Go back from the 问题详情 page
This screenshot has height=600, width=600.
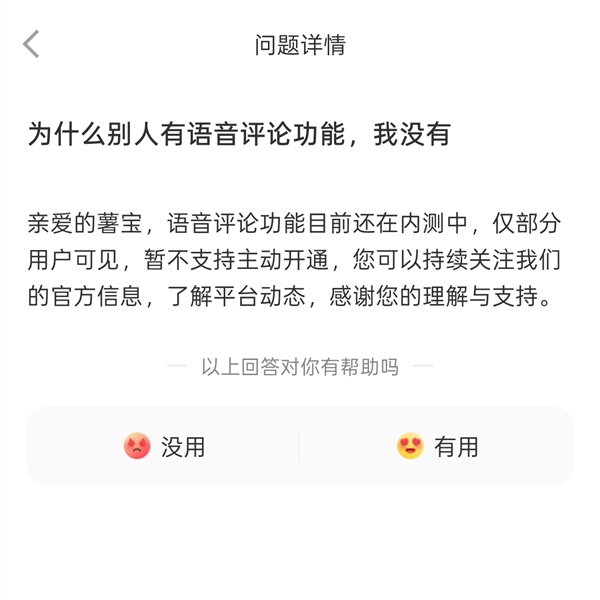(31, 44)
